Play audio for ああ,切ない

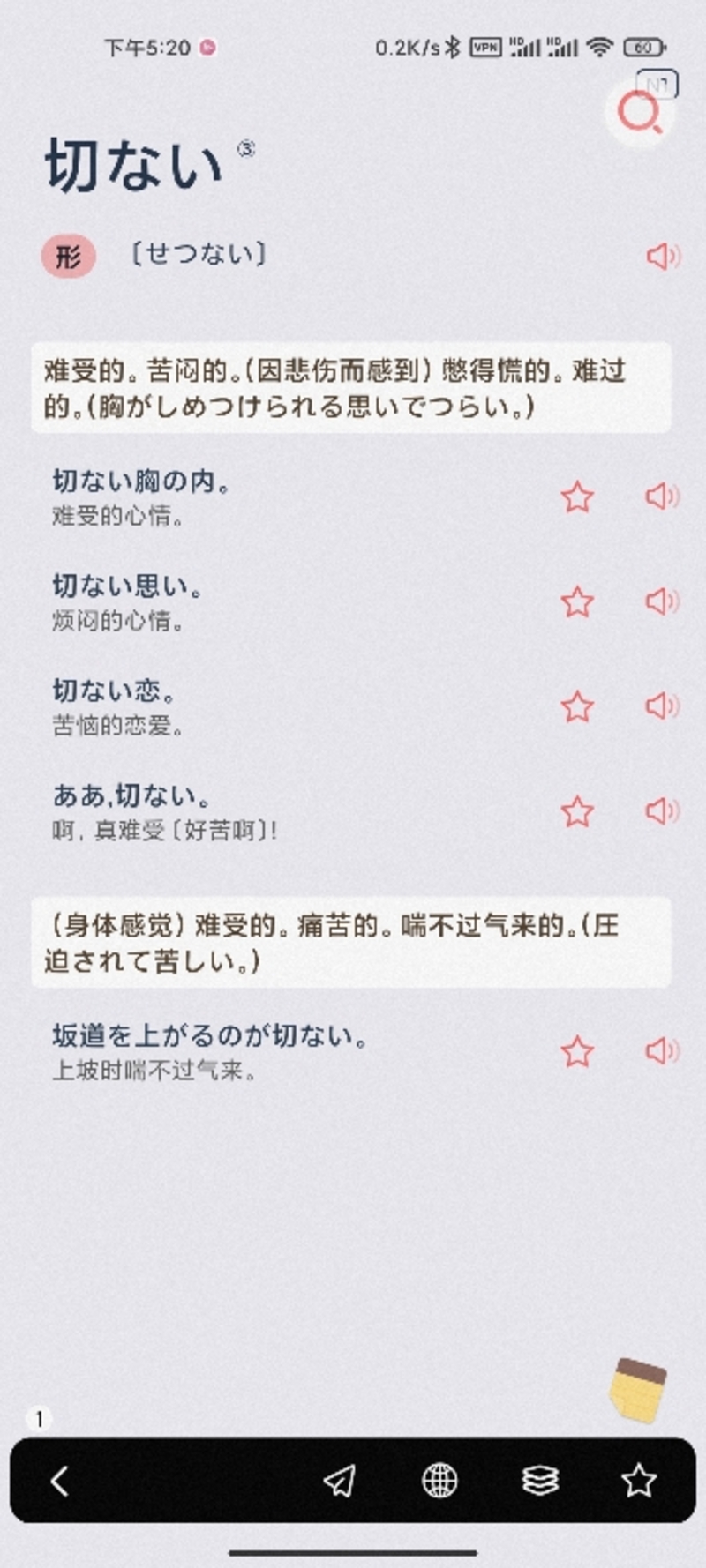pos(662,810)
